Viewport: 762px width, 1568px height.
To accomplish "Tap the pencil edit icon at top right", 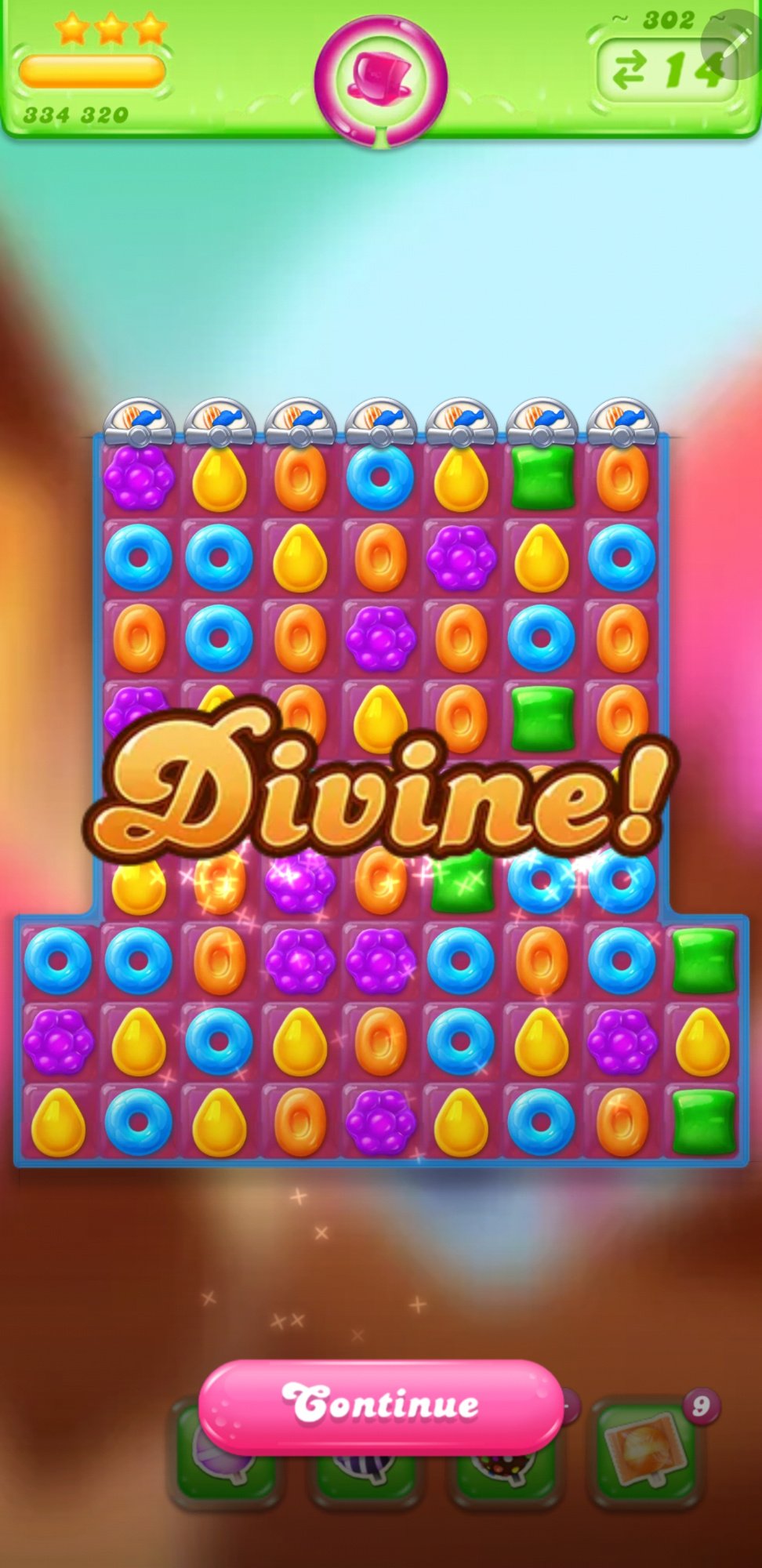I will [731, 45].
